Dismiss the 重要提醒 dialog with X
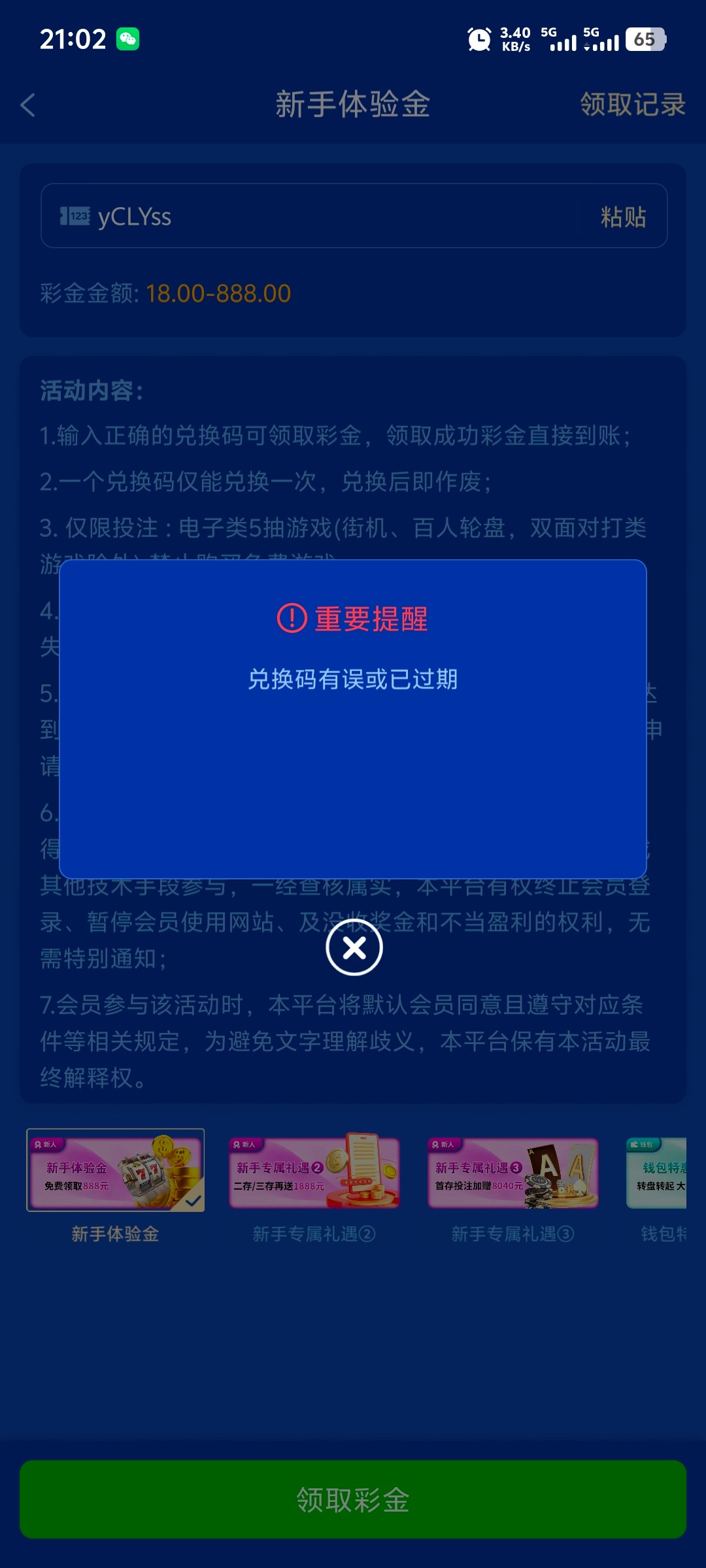Screen dimensions: 706x1568 [x=354, y=947]
